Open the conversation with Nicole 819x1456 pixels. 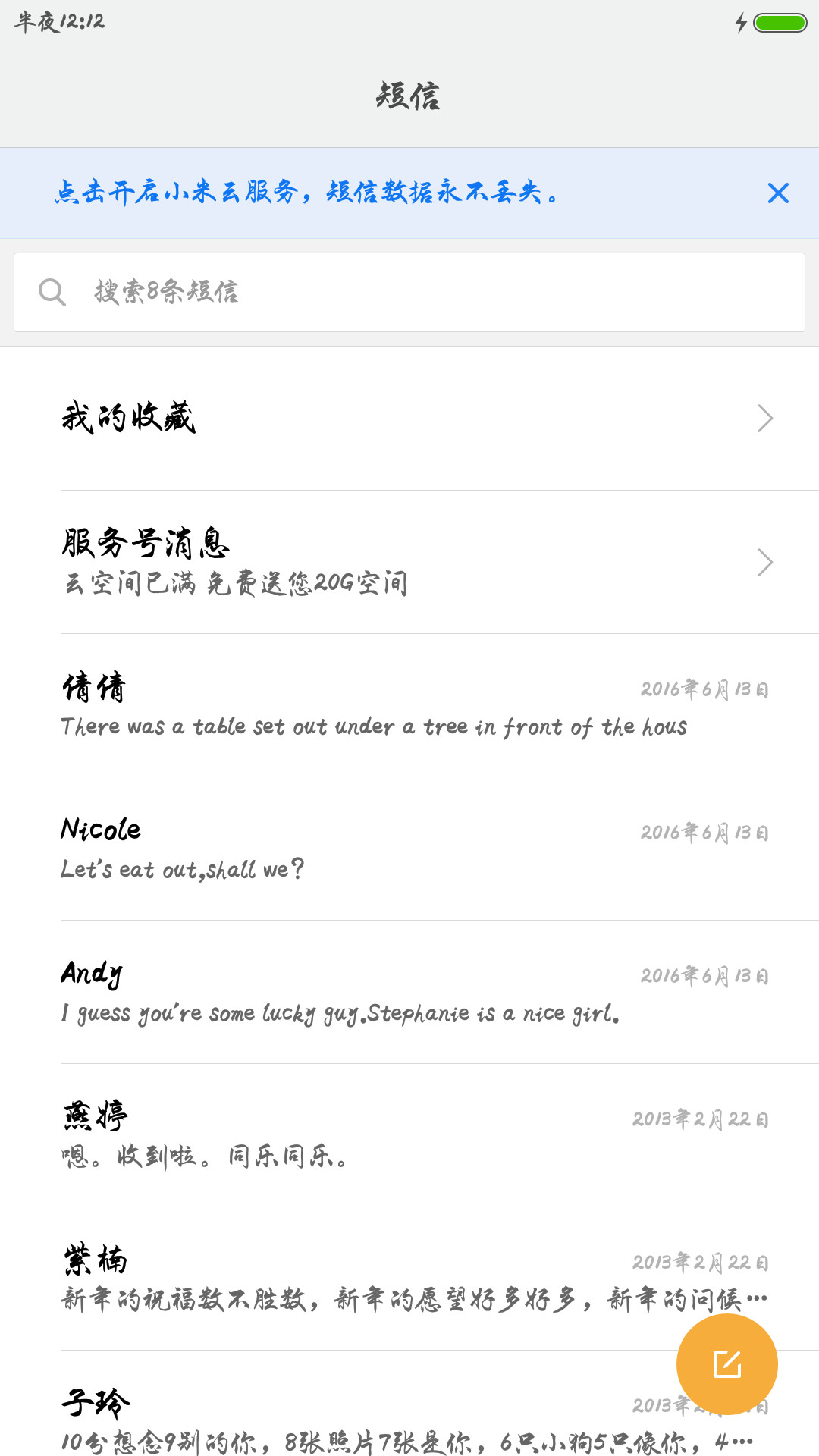[x=409, y=849]
